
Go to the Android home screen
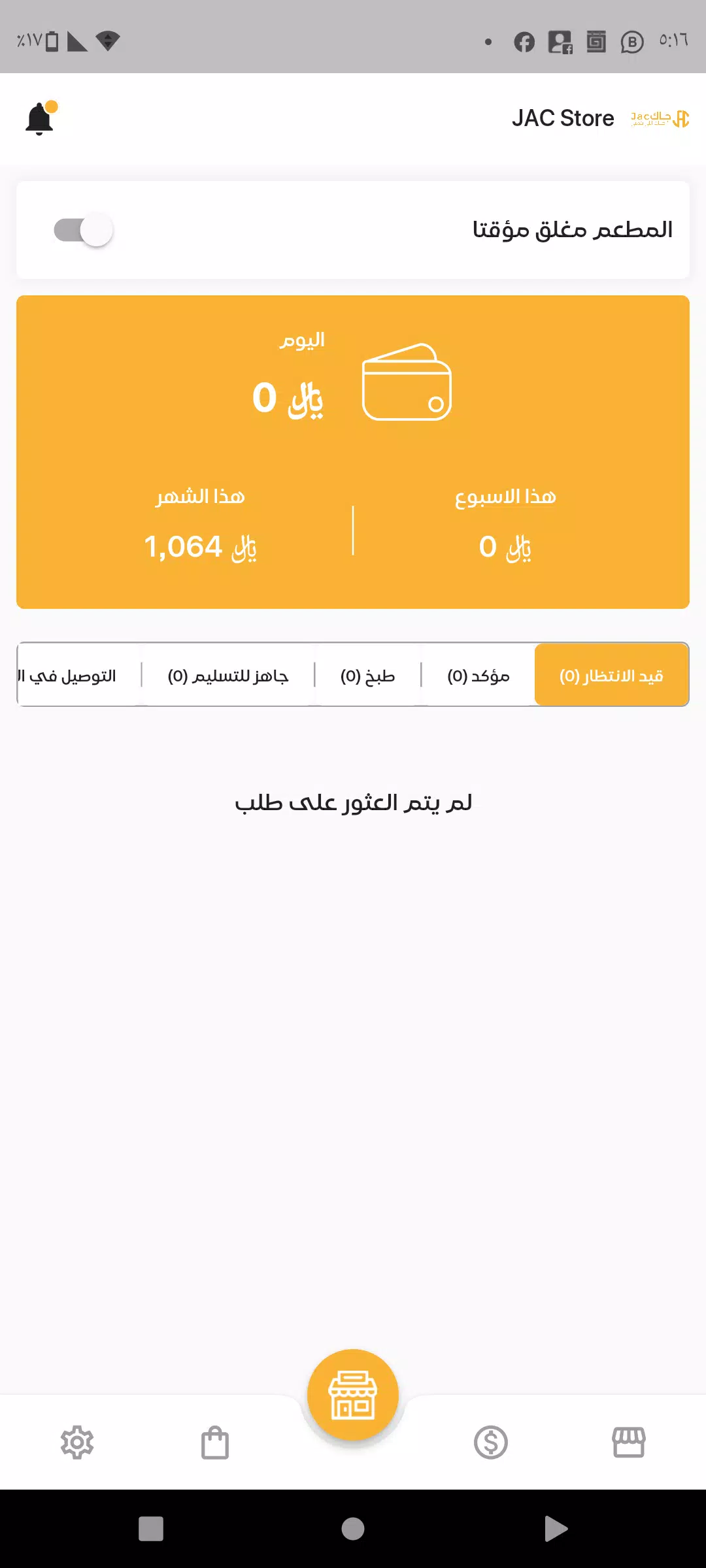click(x=353, y=1529)
